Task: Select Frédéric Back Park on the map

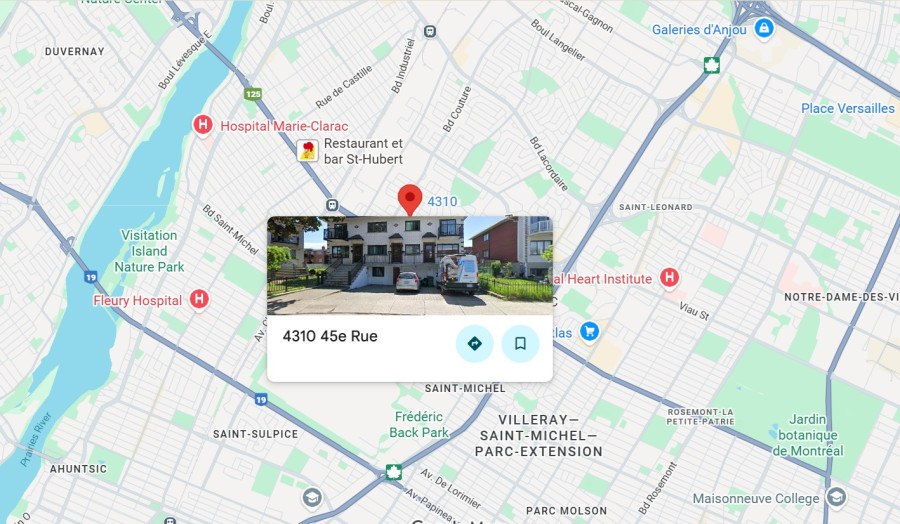Action: tap(419, 424)
